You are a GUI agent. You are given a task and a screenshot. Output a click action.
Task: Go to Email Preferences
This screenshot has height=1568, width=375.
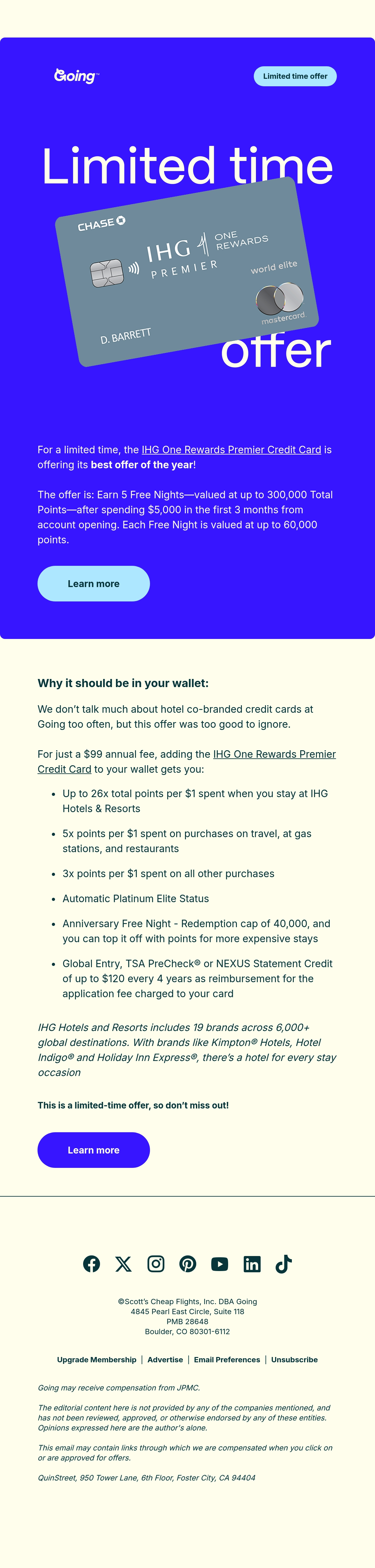(227, 1359)
